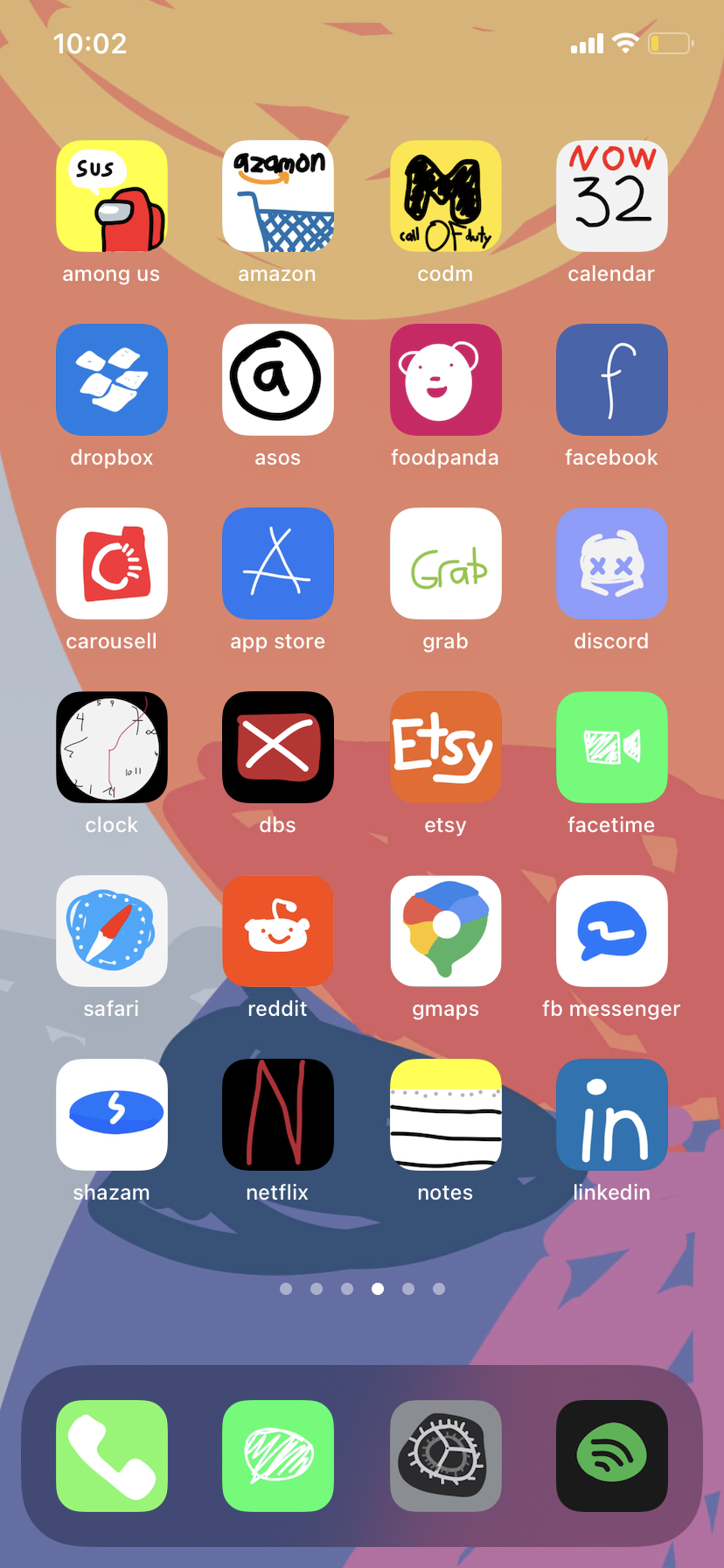The image size is (724, 1568).
Task: Open the clock app
Action: point(112,747)
